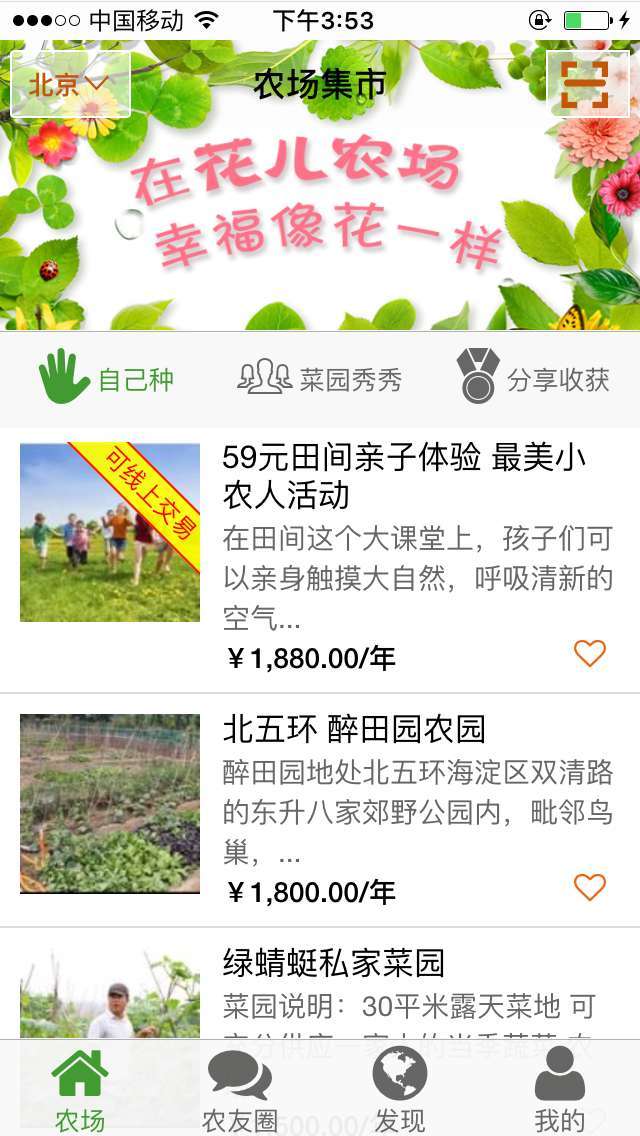Open the 发现 tab
640x1136 pixels.
(400, 1088)
